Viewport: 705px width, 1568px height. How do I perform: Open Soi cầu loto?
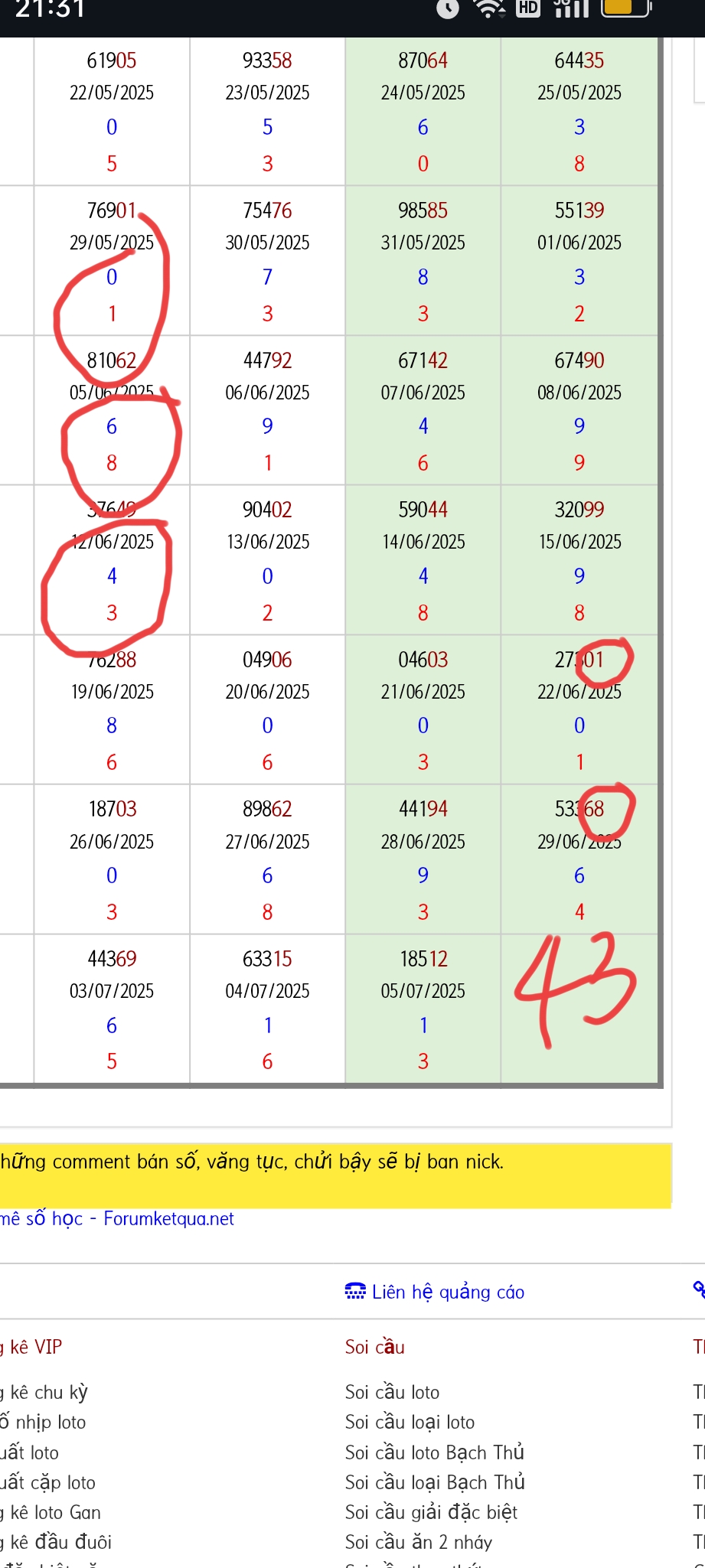(x=392, y=1392)
